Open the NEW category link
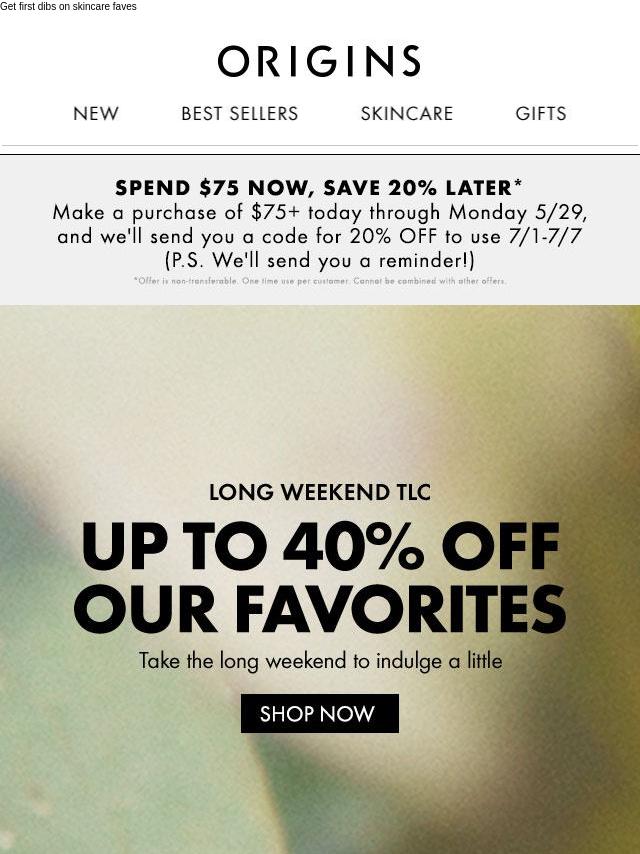The width and height of the screenshot is (640, 854). pyautogui.click(x=96, y=114)
